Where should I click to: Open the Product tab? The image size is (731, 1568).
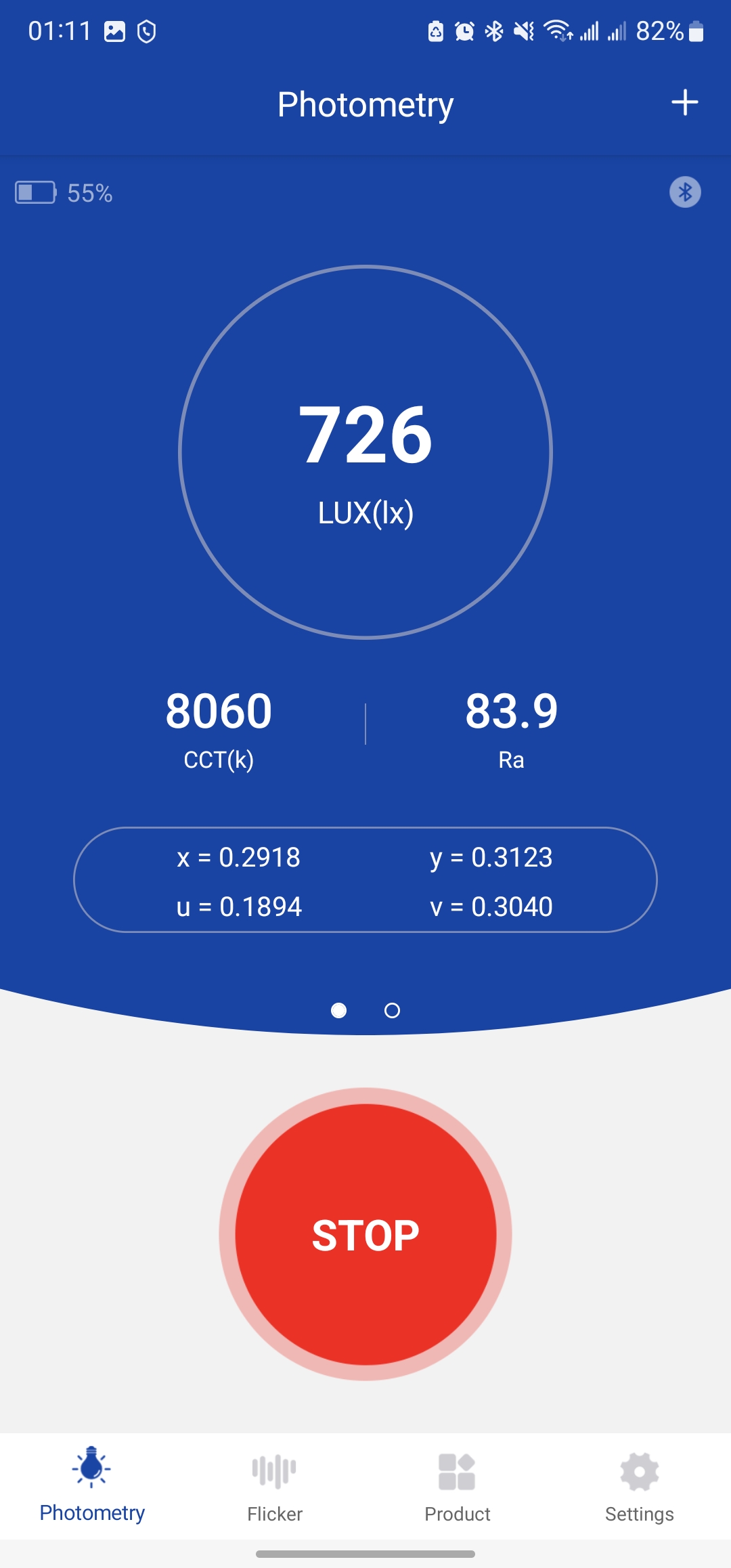[x=457, y=1487]
